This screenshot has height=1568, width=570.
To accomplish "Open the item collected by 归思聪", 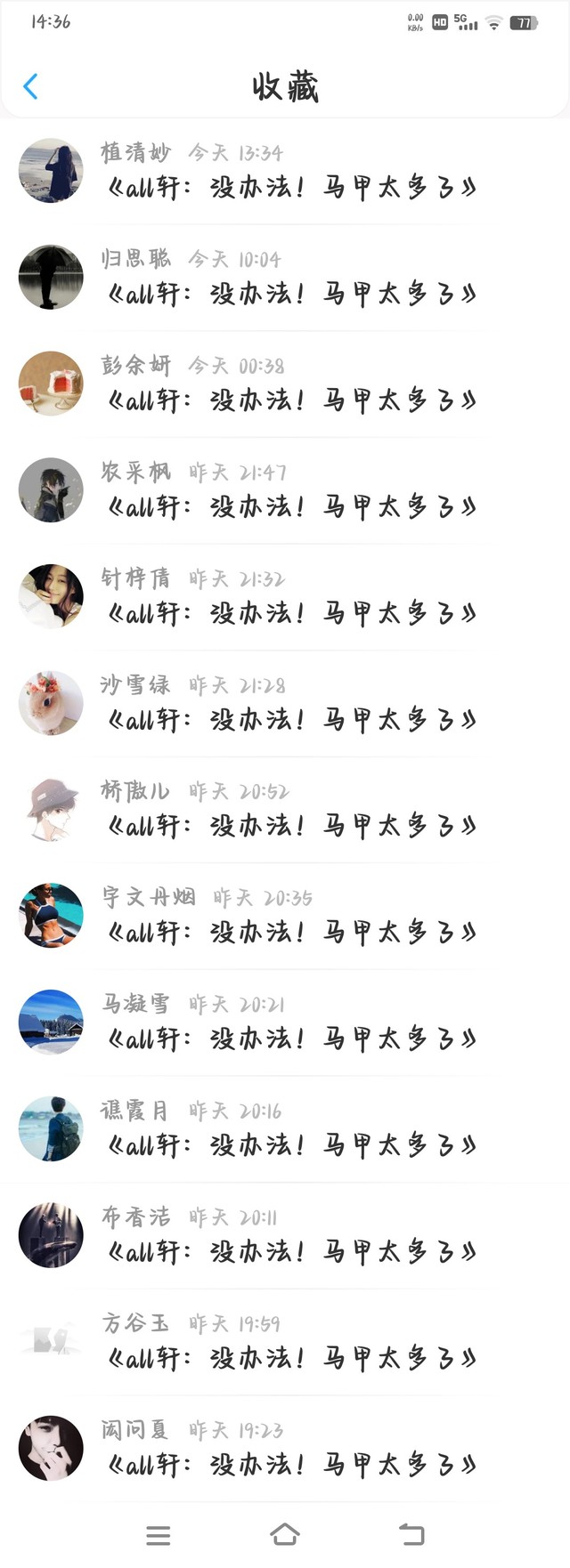I will tap(291, 294).
